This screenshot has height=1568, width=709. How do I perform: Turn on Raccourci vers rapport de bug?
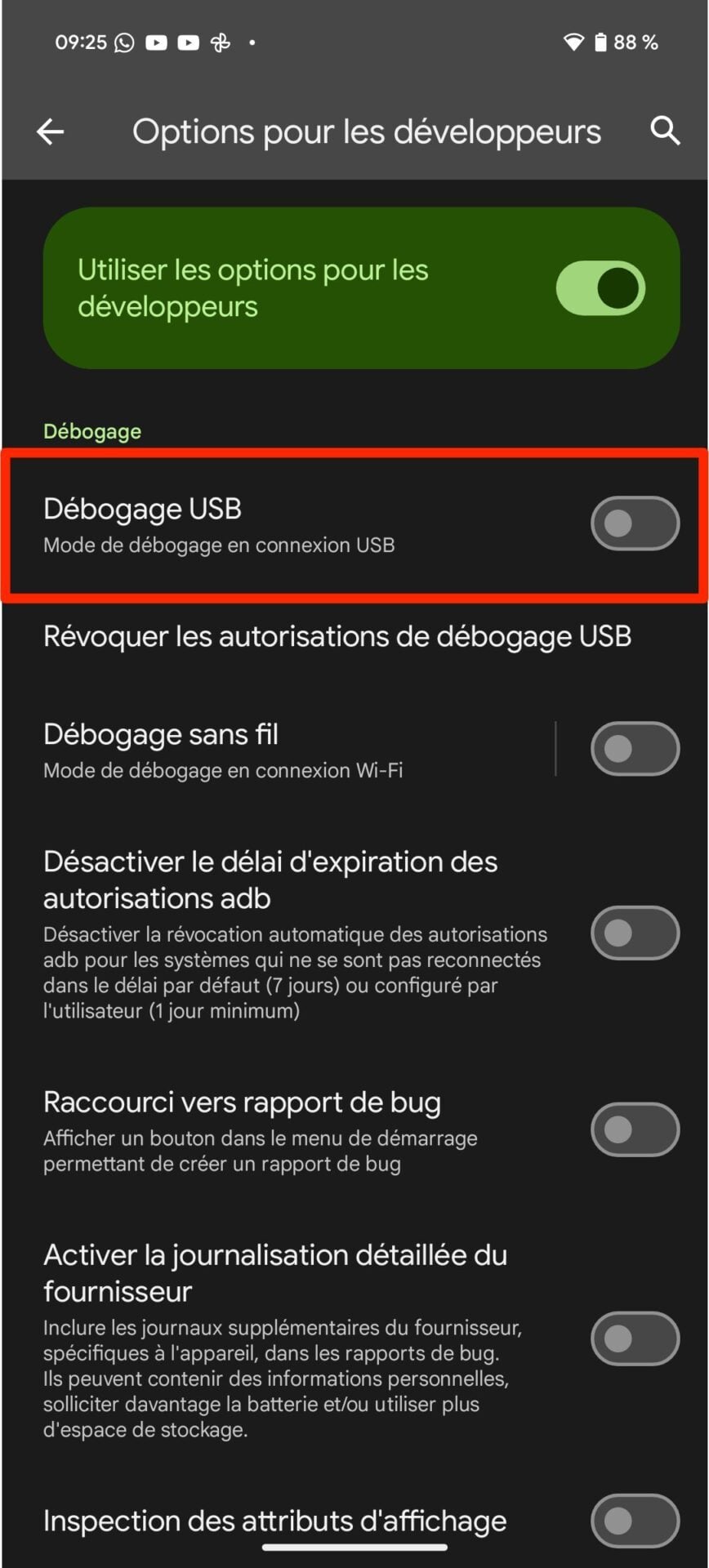tap(635, 1130)
